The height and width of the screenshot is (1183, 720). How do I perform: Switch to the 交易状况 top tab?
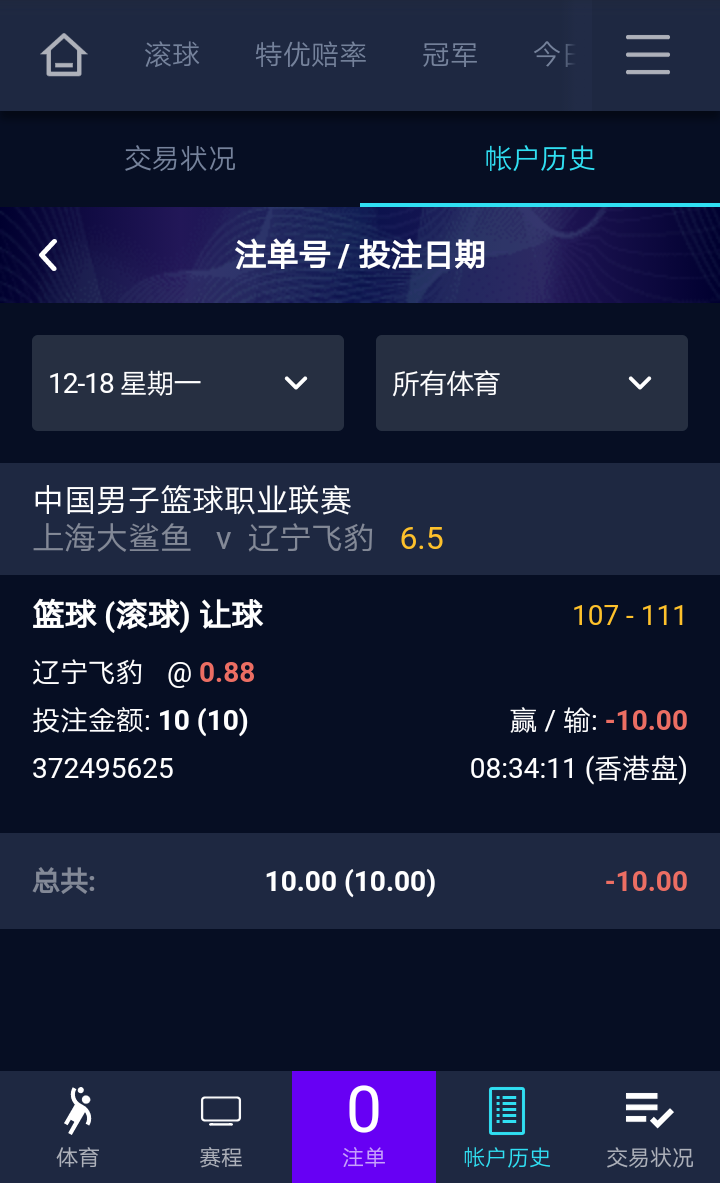(180, 159)
